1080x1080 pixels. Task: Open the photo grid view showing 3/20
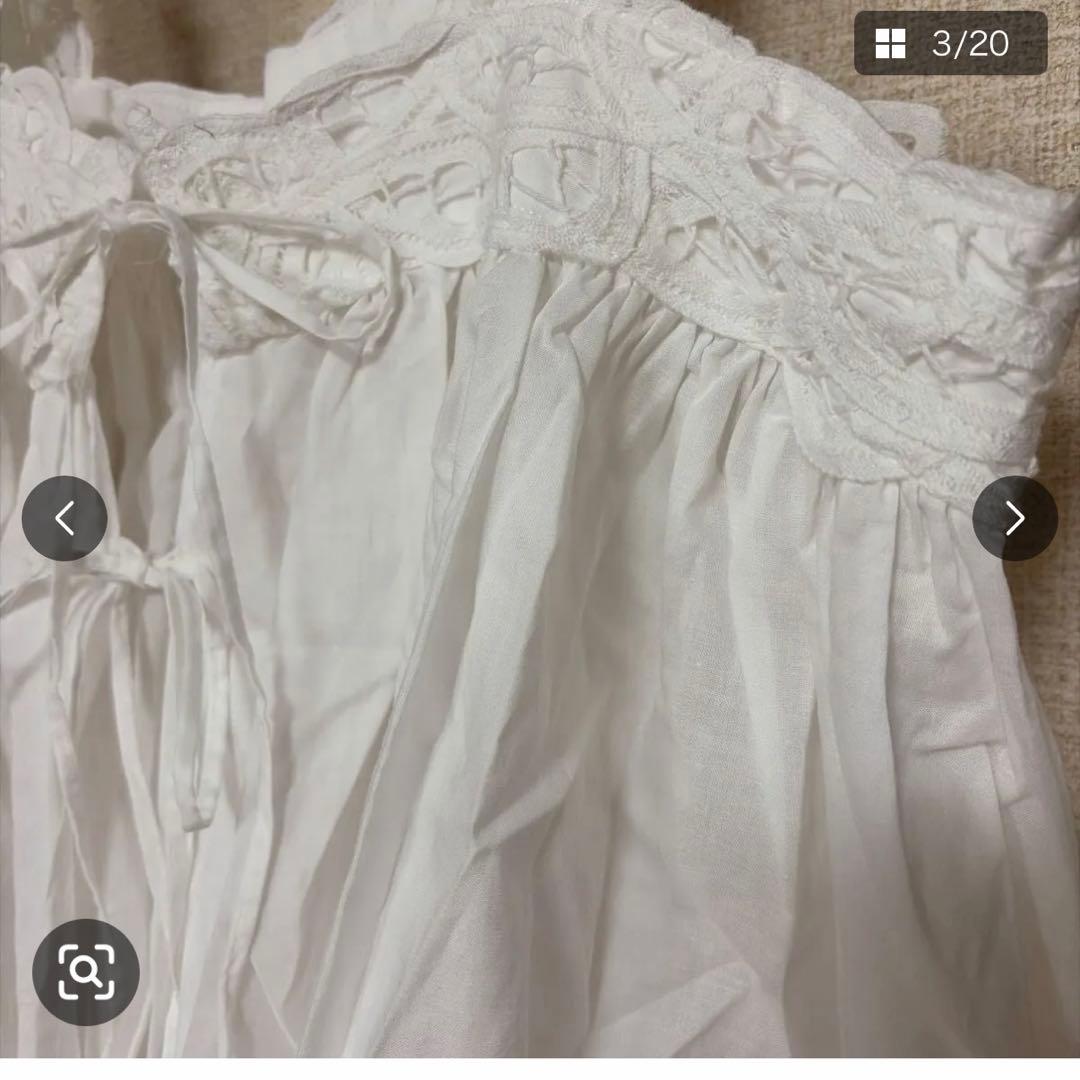click(951, 43)
